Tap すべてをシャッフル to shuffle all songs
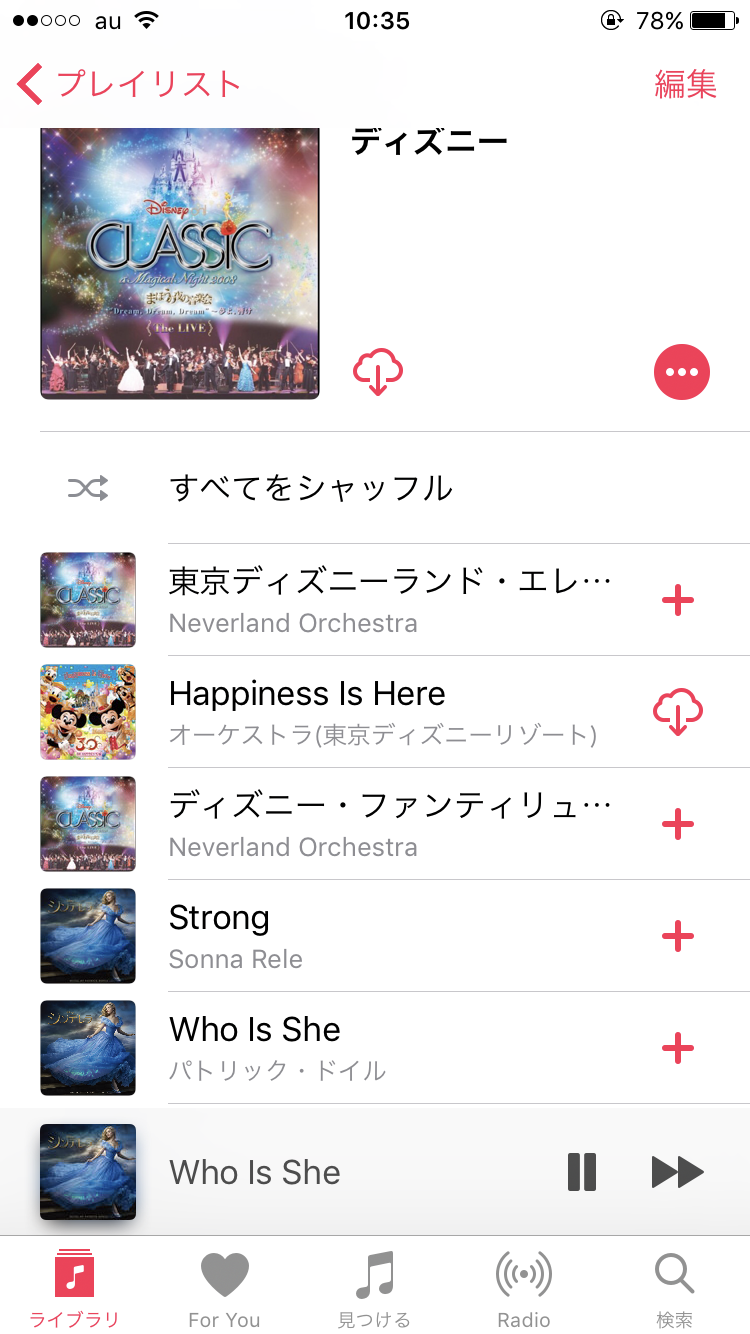 tap(315, 488)
